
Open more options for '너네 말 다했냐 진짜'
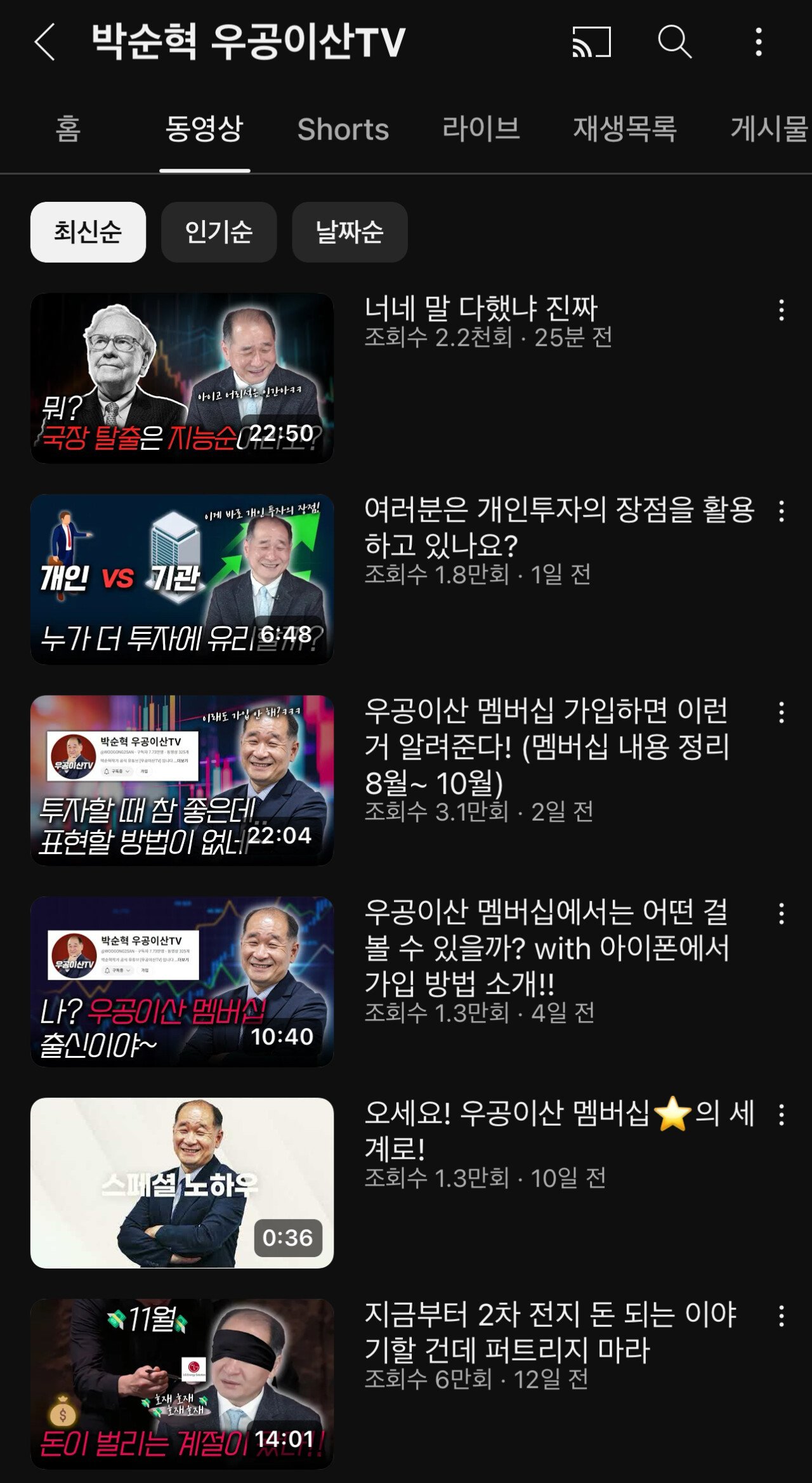(781, 310)
